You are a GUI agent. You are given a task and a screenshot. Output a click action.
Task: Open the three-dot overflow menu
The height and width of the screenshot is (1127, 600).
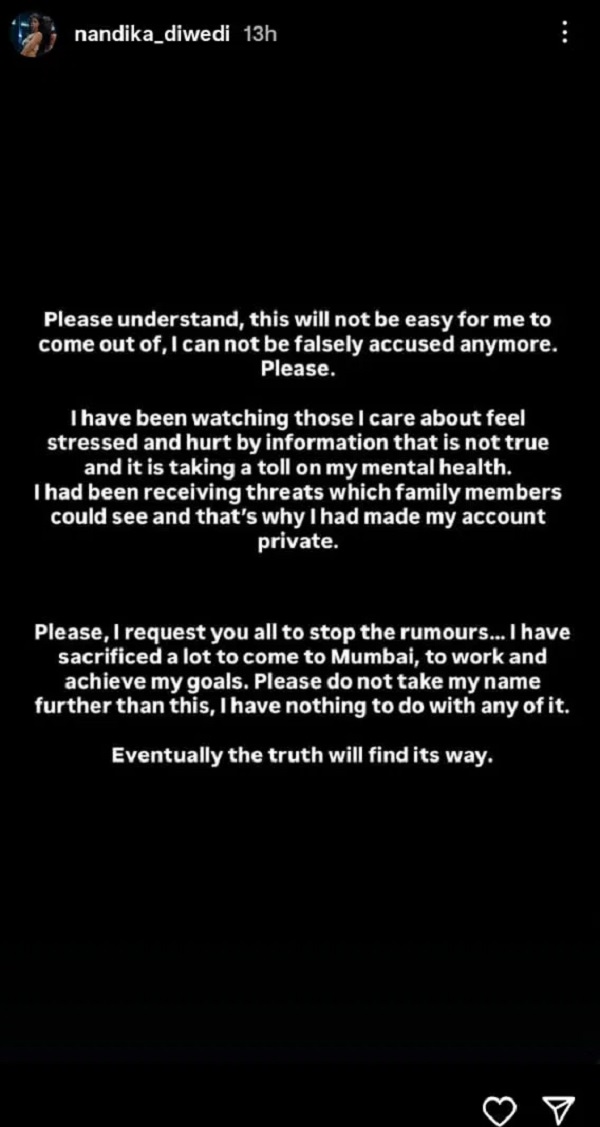pos(566,33)
